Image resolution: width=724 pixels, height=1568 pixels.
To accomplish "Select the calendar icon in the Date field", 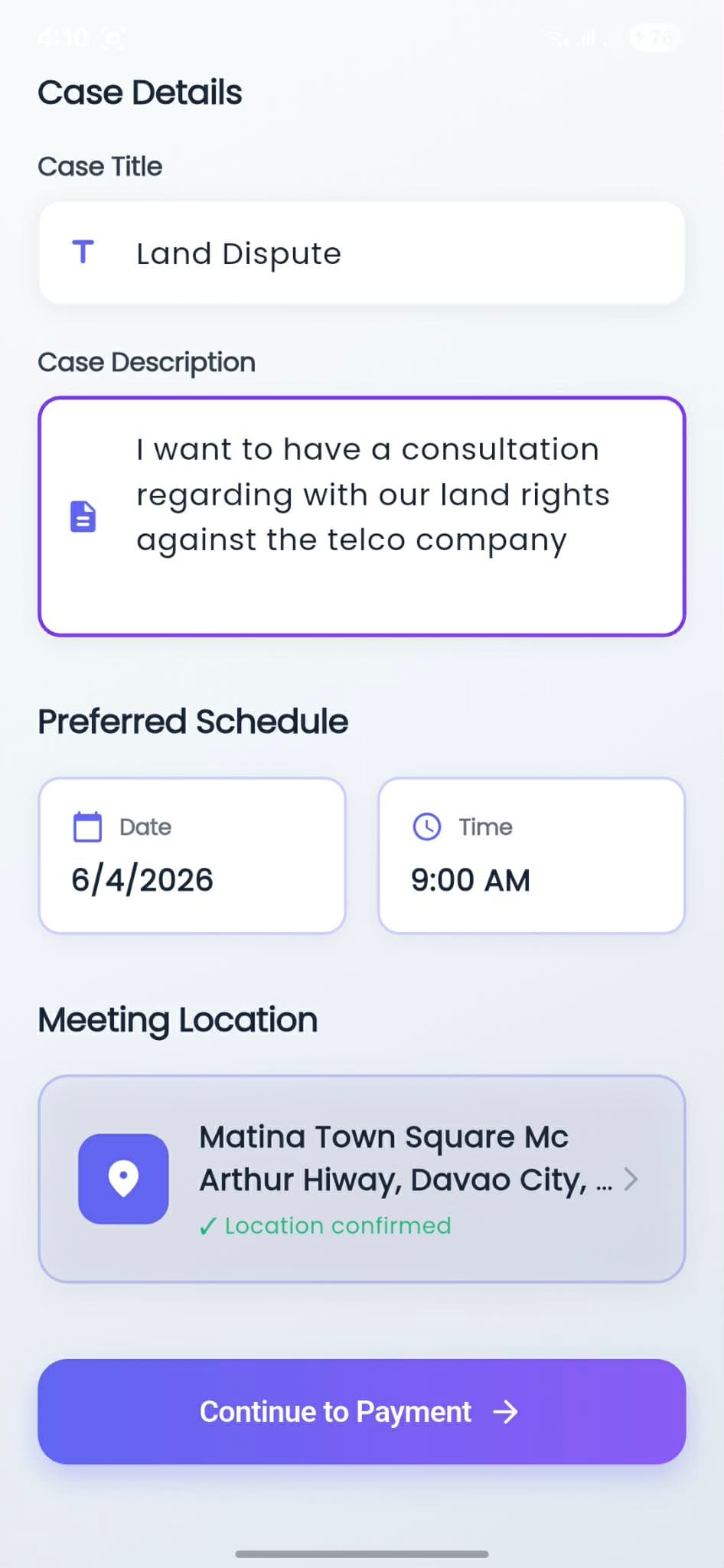I will click(86, 826).
